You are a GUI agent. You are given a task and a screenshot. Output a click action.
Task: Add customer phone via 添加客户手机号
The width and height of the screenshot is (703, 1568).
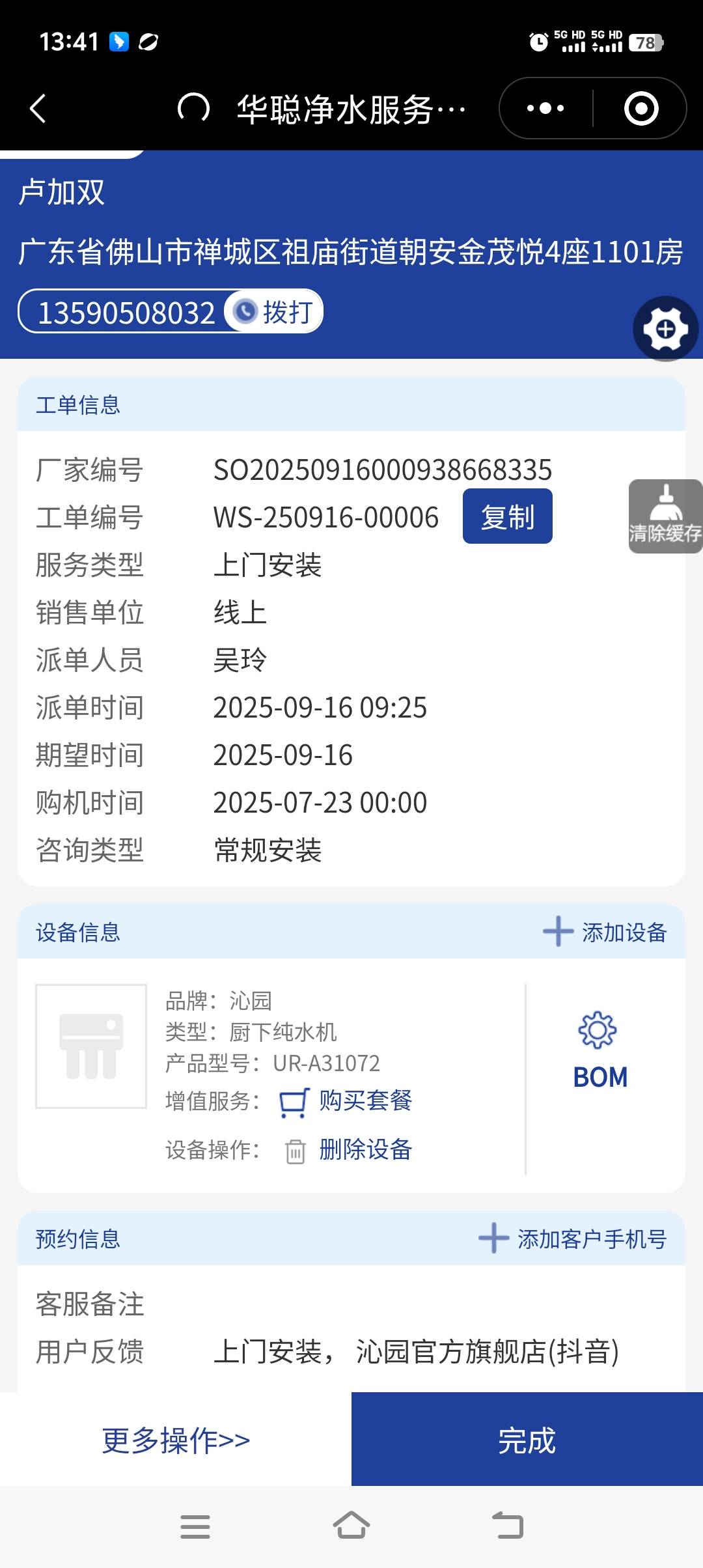(573, 1239)
